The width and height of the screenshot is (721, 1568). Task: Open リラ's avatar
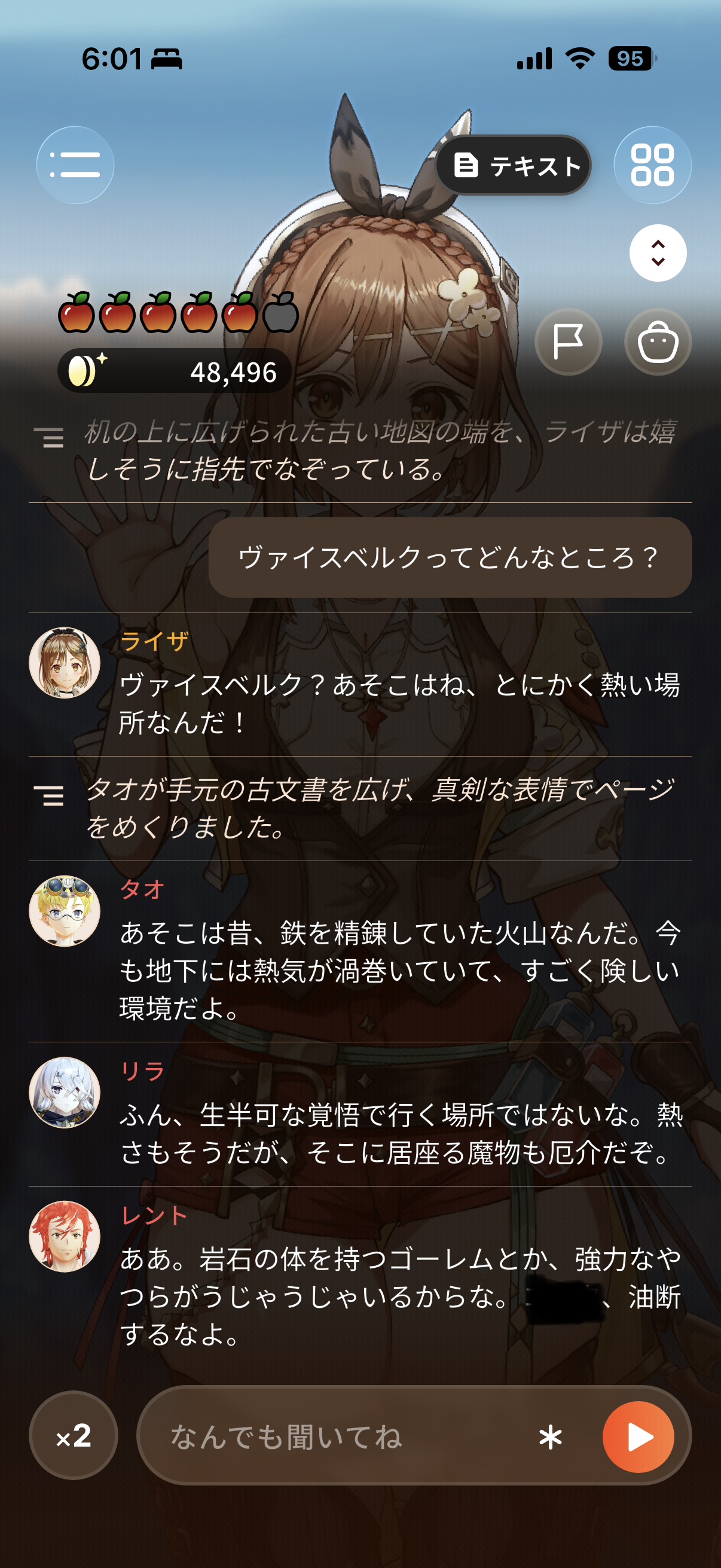(x=65, y=1092)
